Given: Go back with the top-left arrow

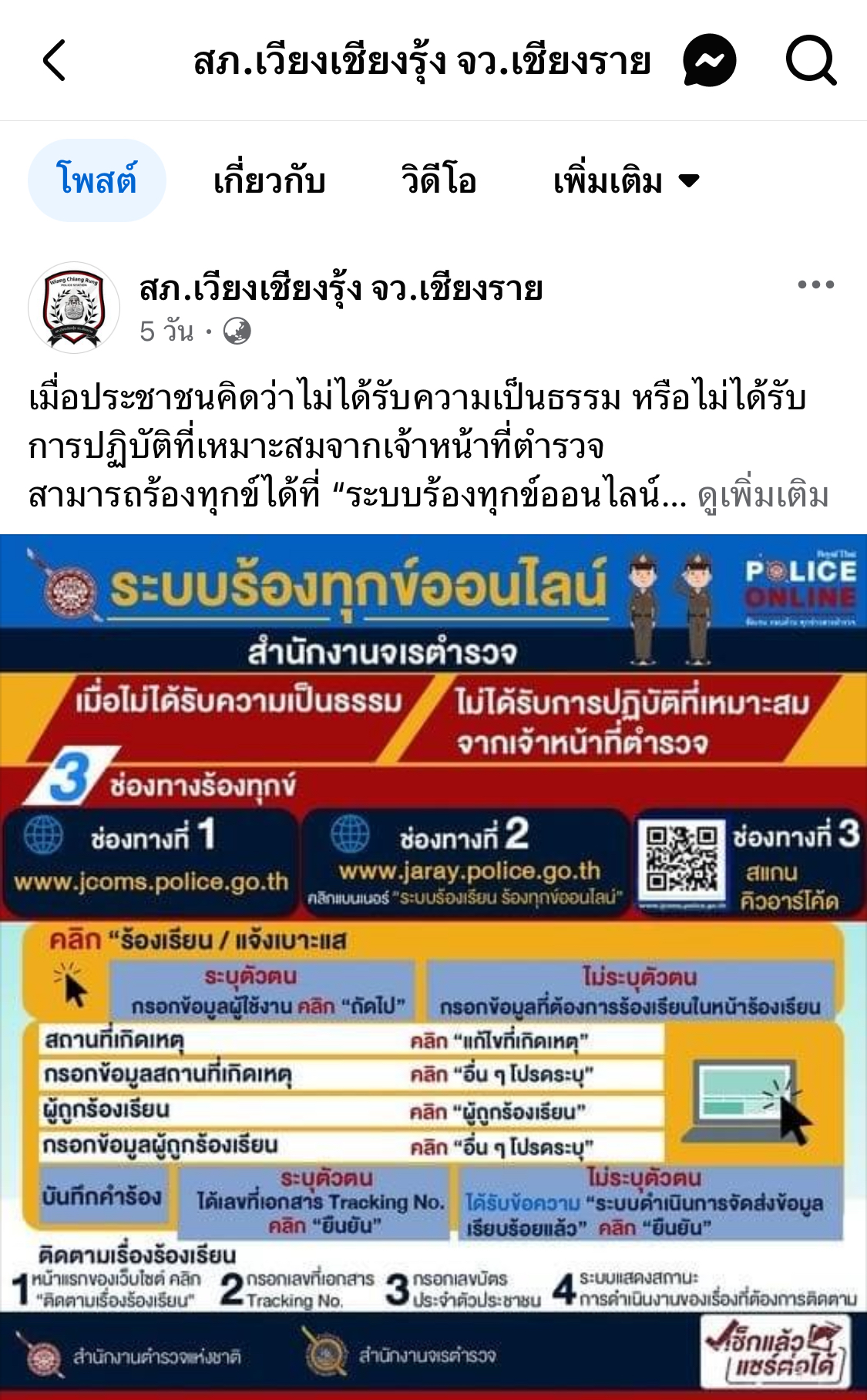Looking at the screenshot, I should pyautogui.click(x=54, y=60).
